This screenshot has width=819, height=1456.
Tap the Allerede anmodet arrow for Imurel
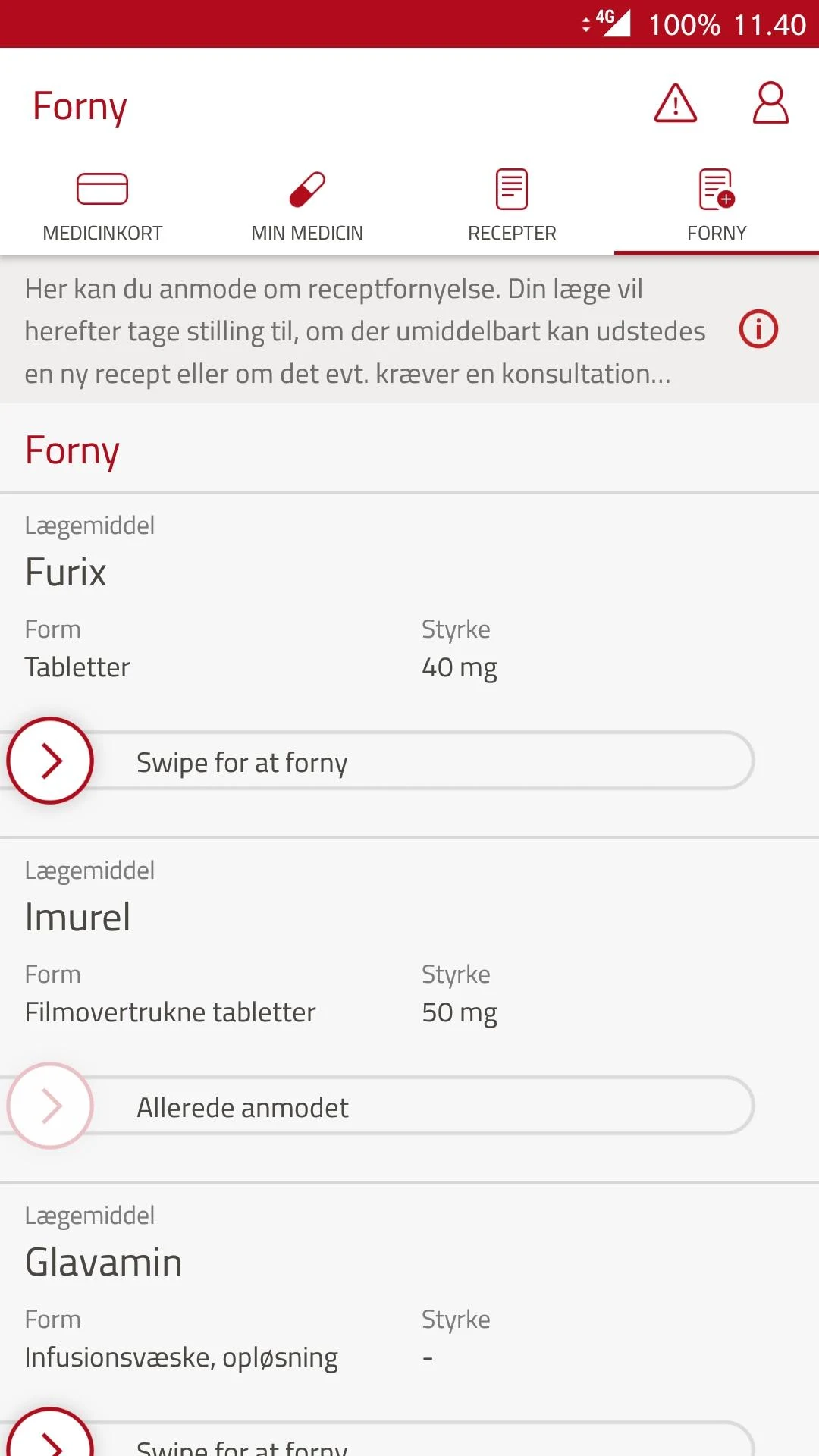pos(50,1106)
